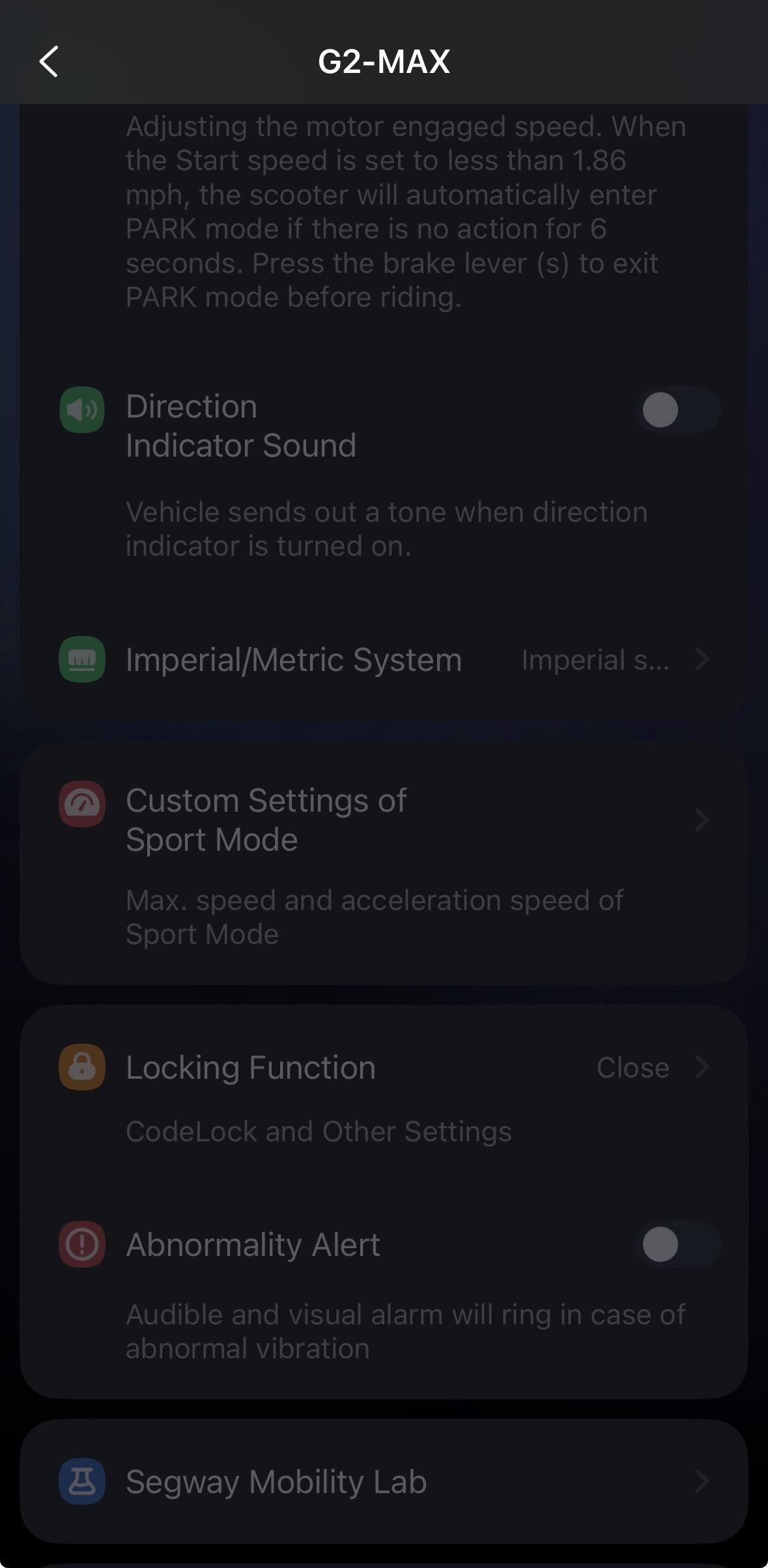The width and height of the screenshot is (768, 1568).
Task: Open Imperial/Metric System setting
Action: (x=384, y=660)
